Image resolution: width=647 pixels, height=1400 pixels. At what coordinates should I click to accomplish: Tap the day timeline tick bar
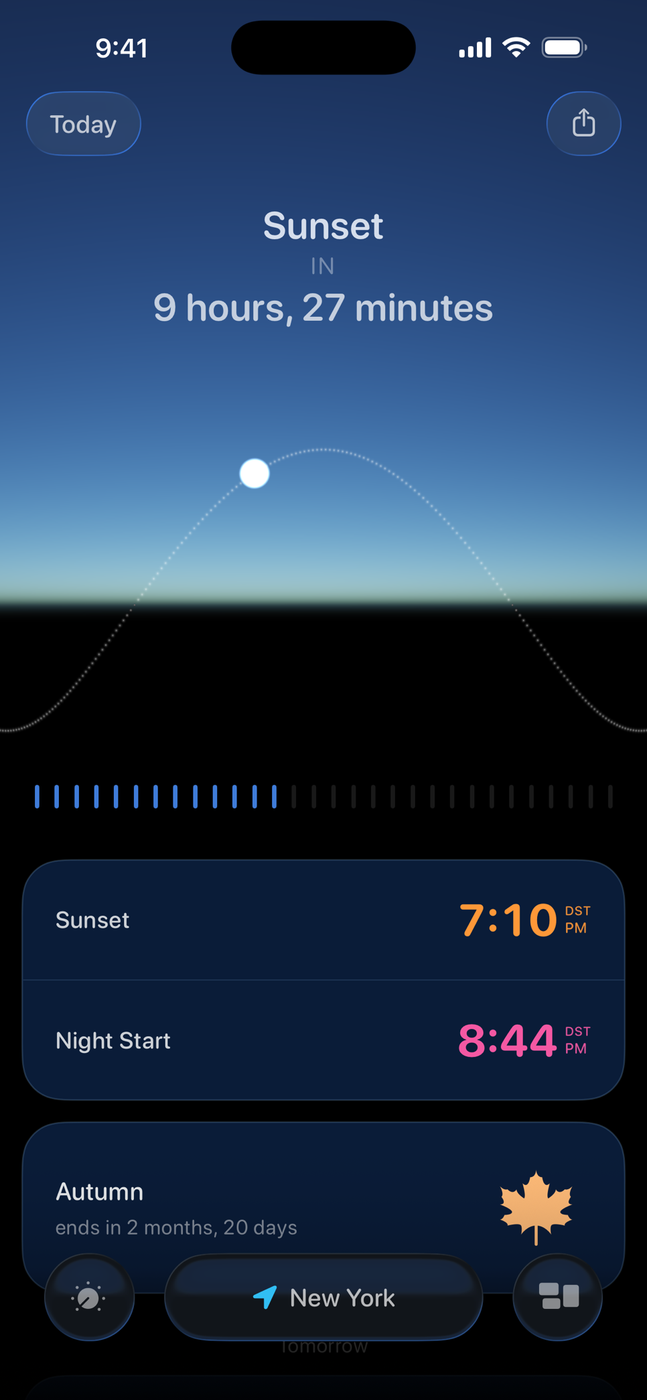coord(323,797)
